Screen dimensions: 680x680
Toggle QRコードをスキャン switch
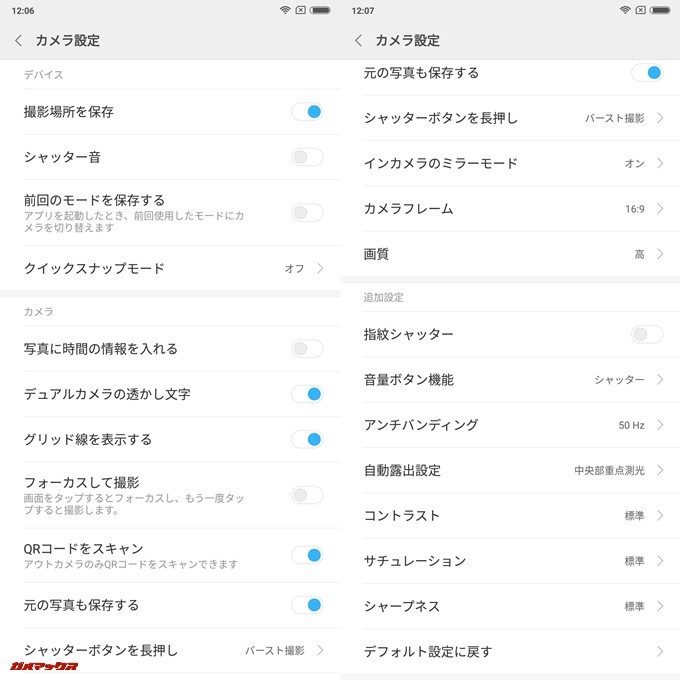[x=307, y=555]
